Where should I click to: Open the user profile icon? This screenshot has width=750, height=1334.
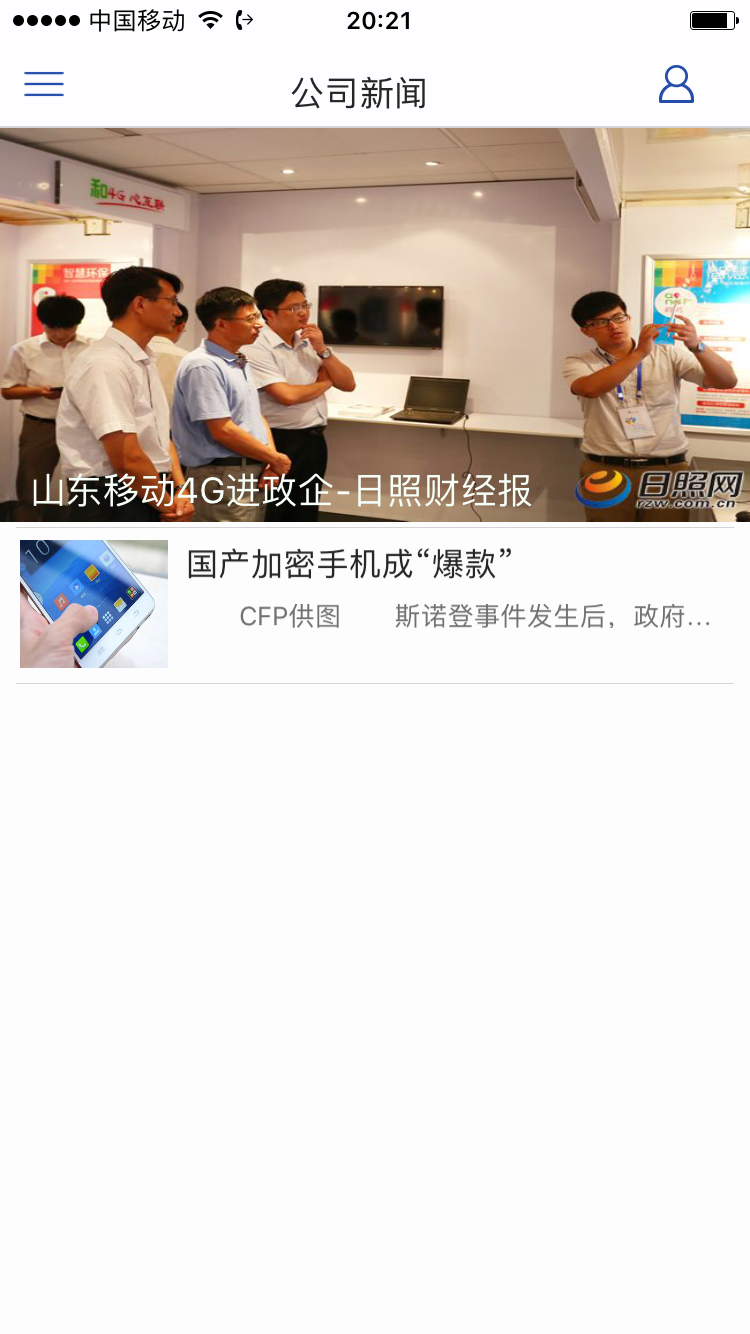[x=676, y=85]
